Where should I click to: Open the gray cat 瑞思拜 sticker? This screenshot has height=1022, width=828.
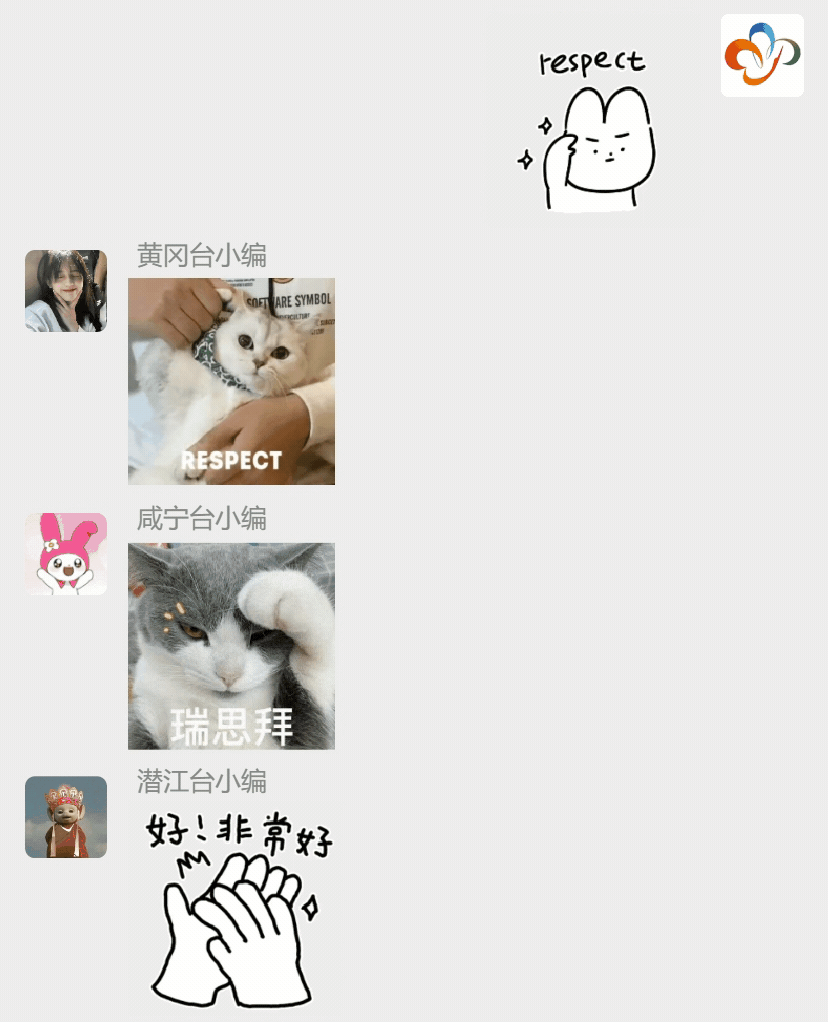231,646
